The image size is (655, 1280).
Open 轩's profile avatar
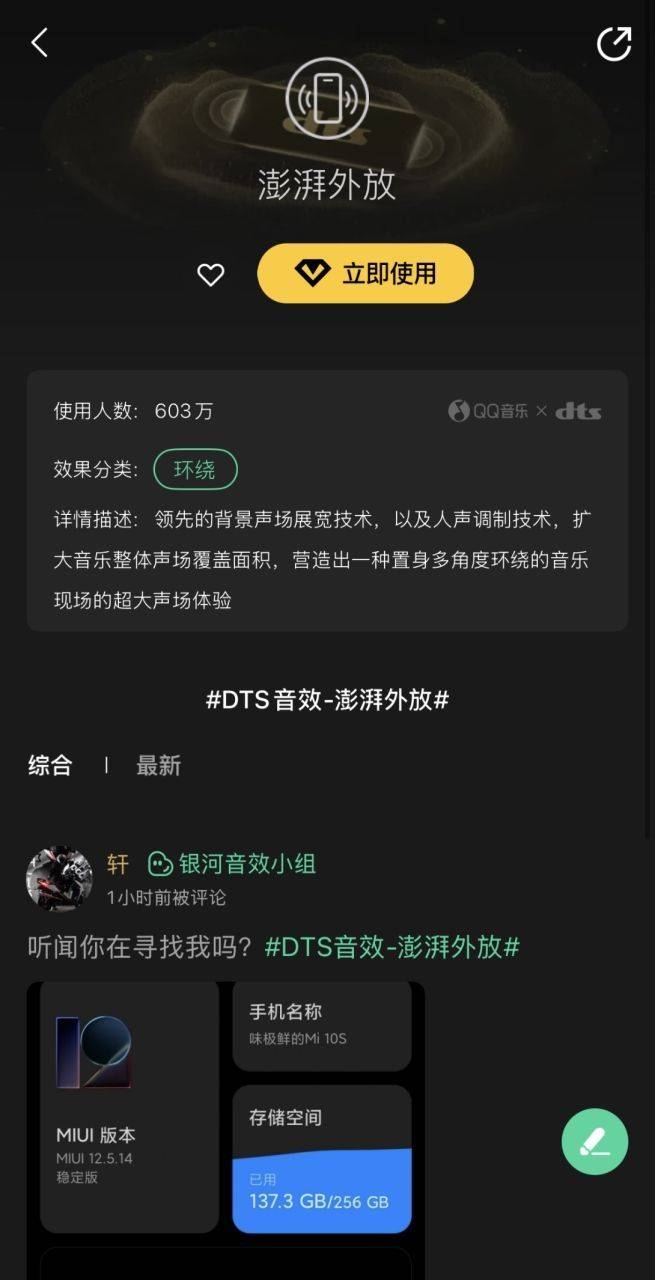click(x=59, y=879)
